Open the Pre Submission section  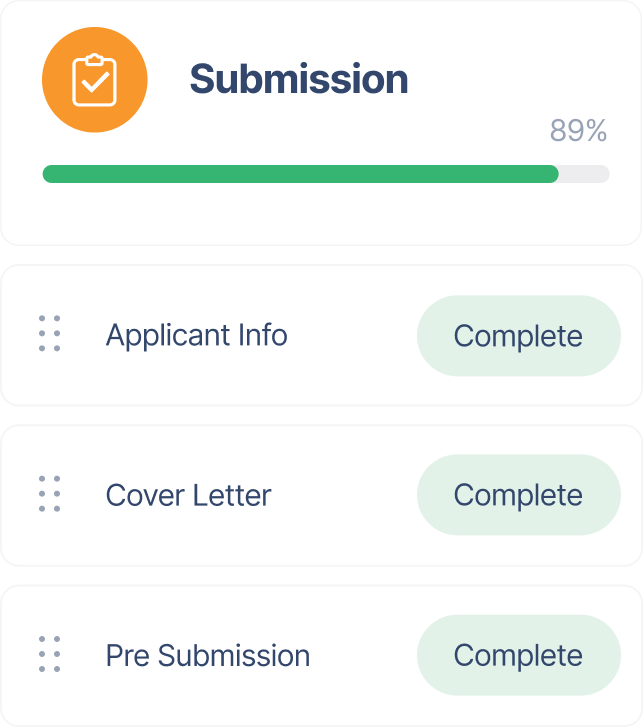208,655
